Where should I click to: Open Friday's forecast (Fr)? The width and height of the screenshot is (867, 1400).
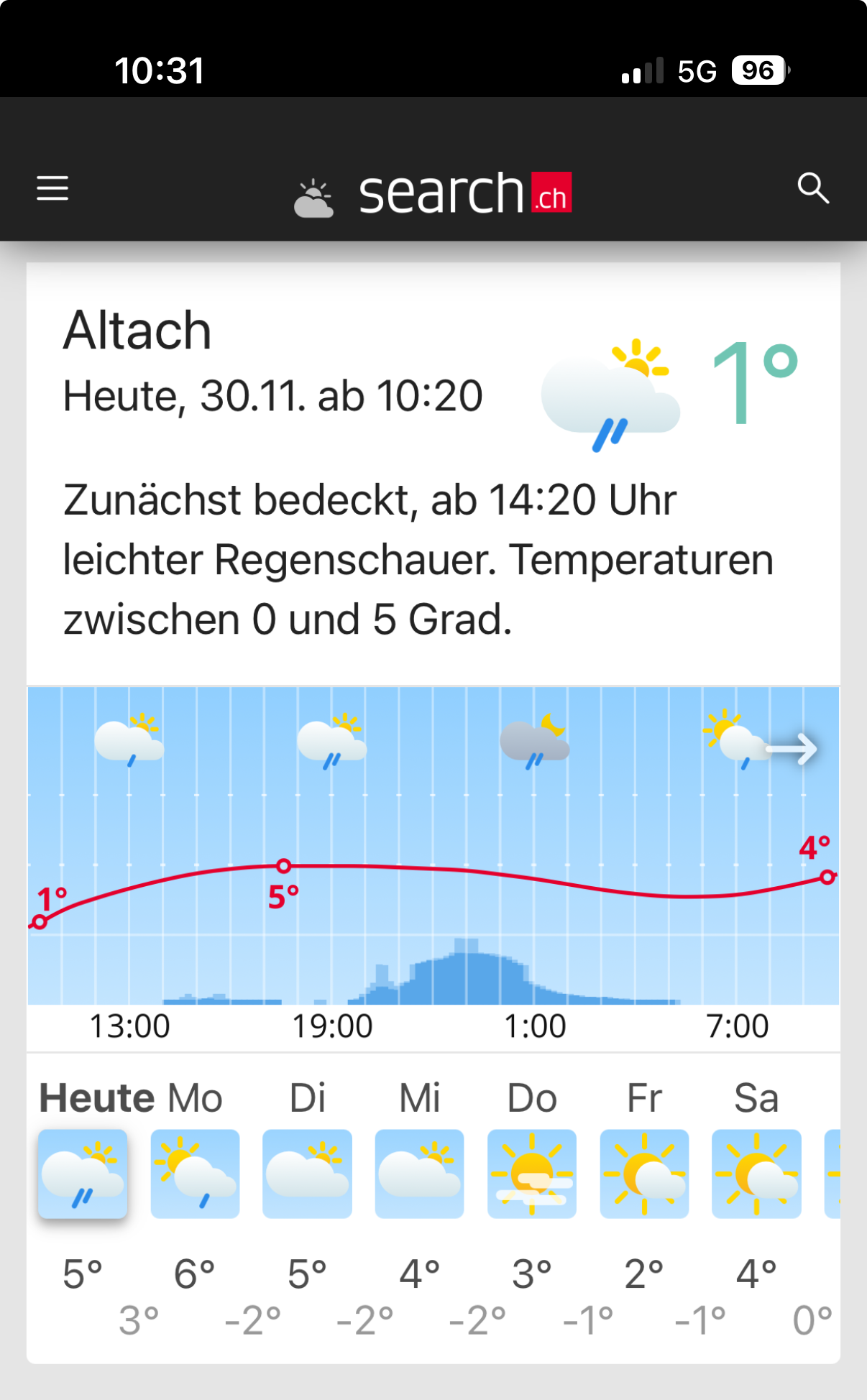coord(644,1174)
